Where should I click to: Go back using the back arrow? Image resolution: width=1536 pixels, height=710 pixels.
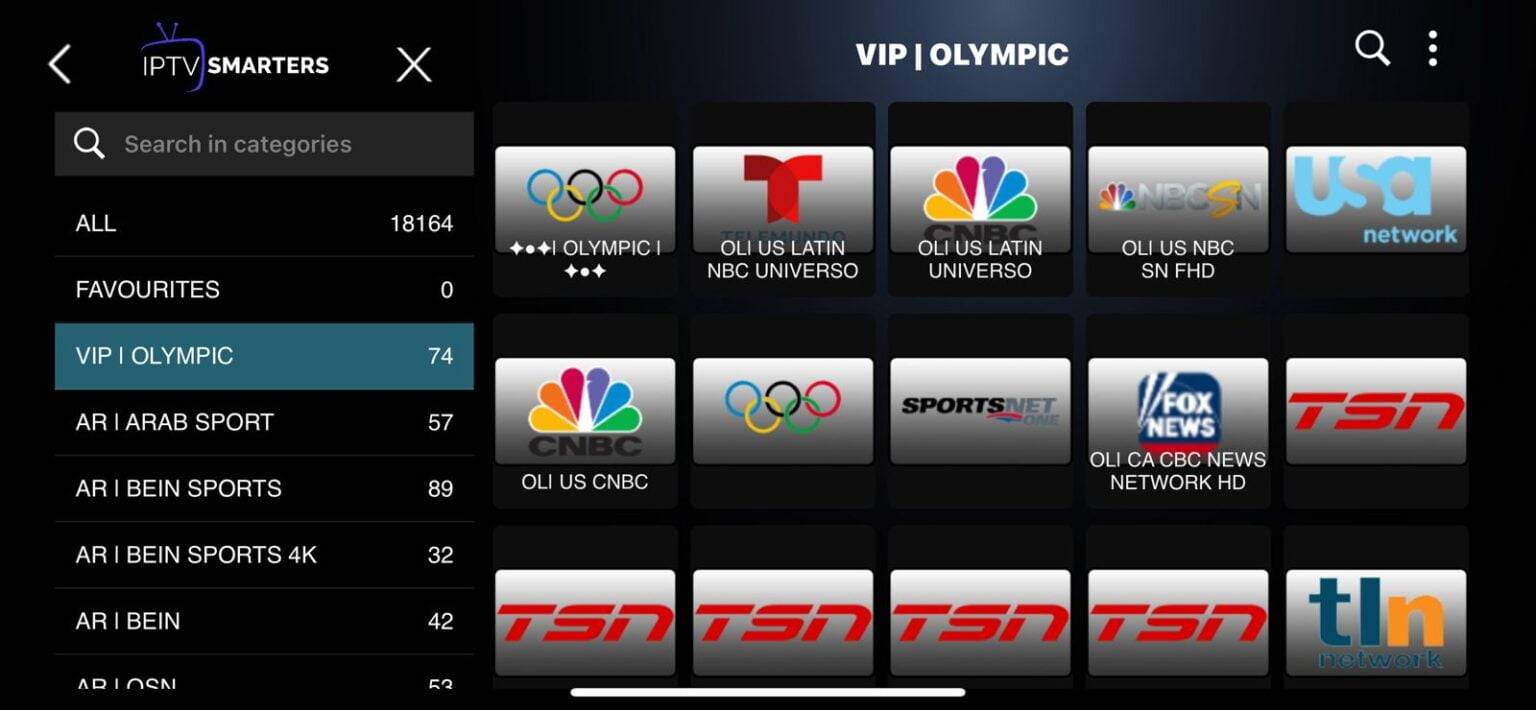point(60,65)
